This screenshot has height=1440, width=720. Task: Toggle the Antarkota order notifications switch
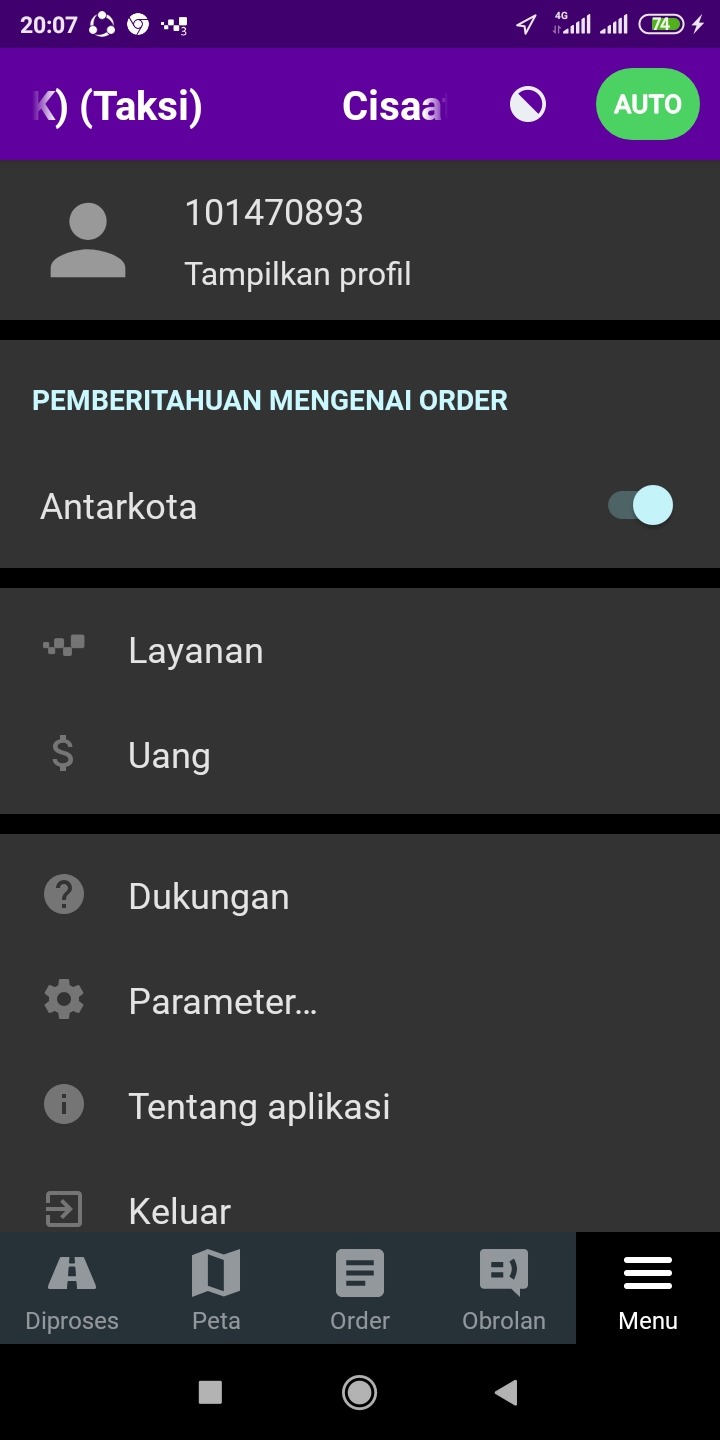click(641, 506)
